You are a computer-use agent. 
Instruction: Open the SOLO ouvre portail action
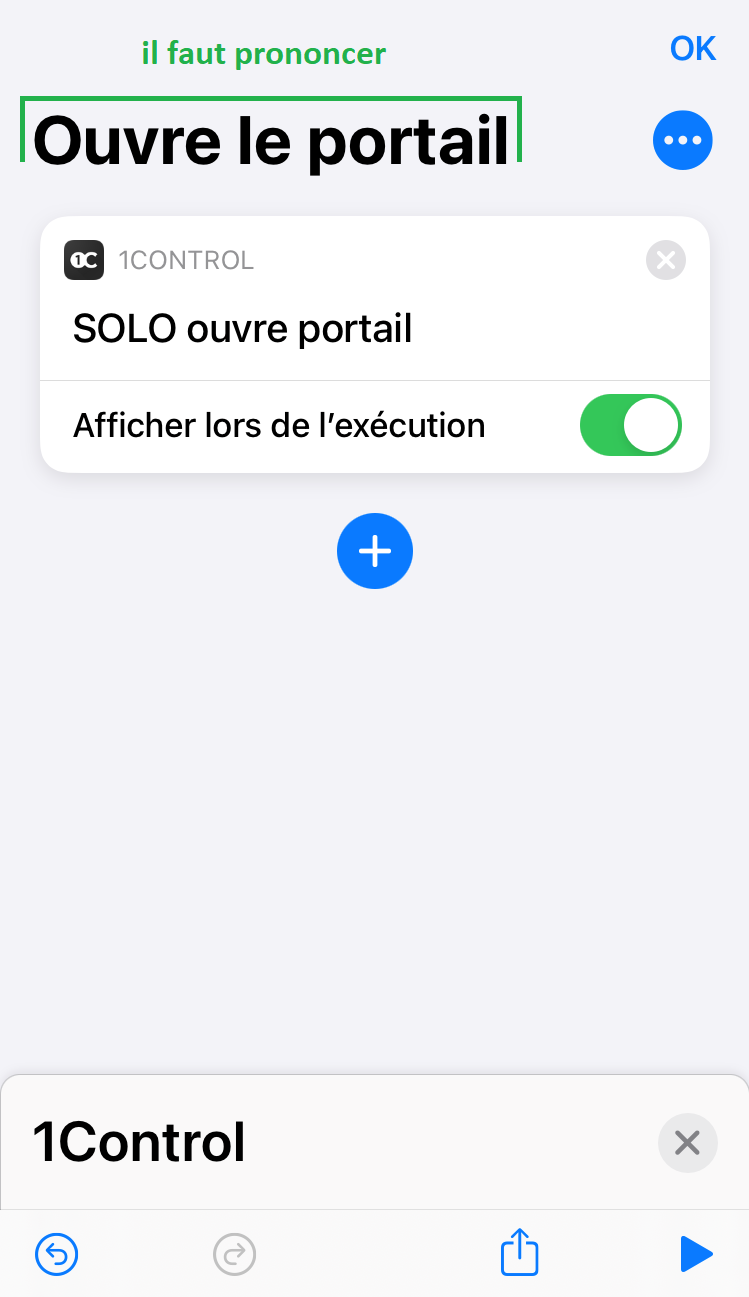tap(243, 328)
